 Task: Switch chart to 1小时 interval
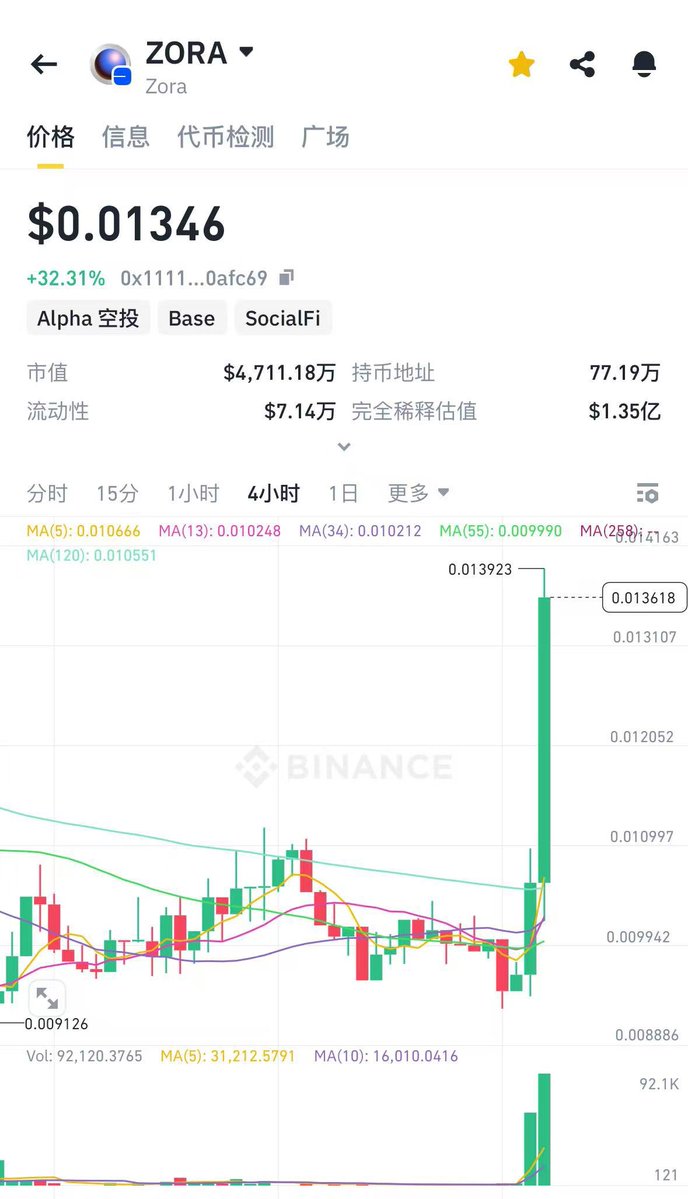[193, 493]
